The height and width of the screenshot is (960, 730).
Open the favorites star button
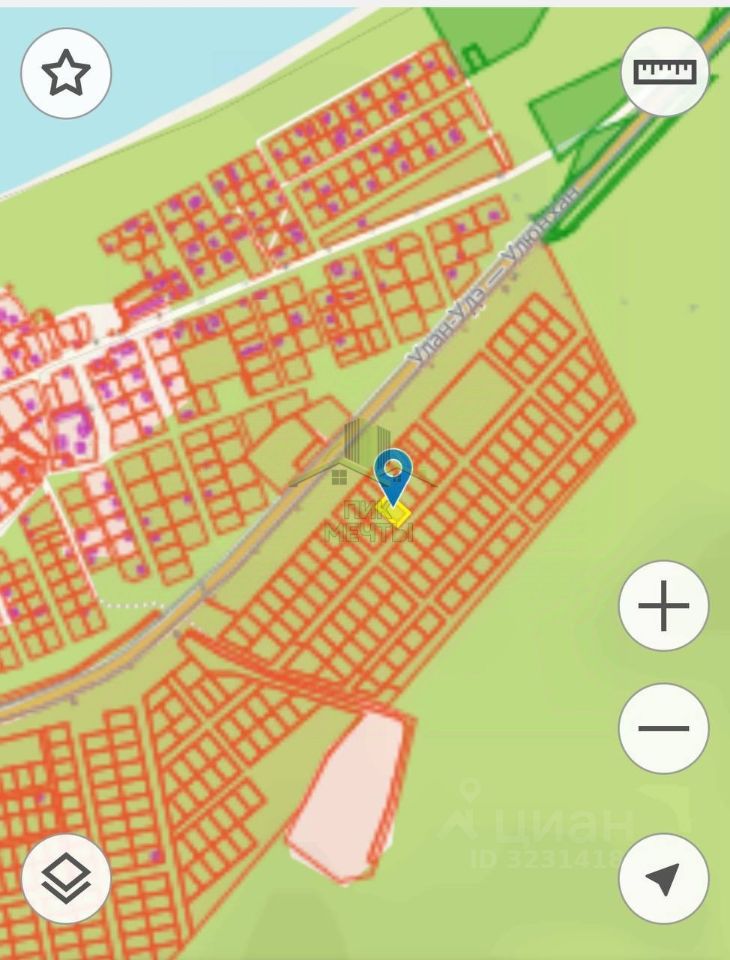(x=66, y=73)
